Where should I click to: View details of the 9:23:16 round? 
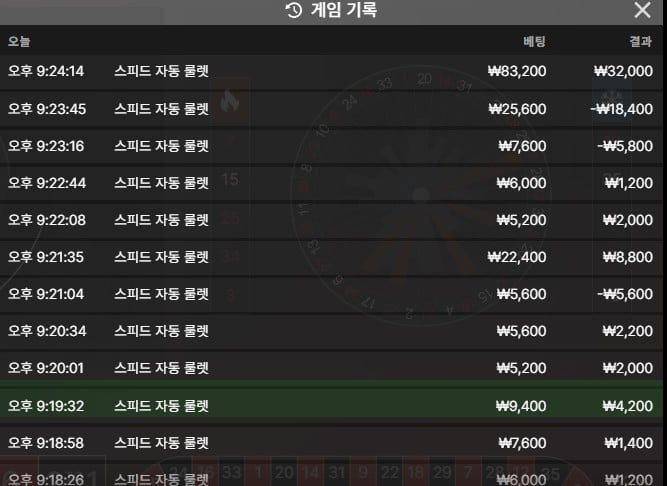point(331,146)
